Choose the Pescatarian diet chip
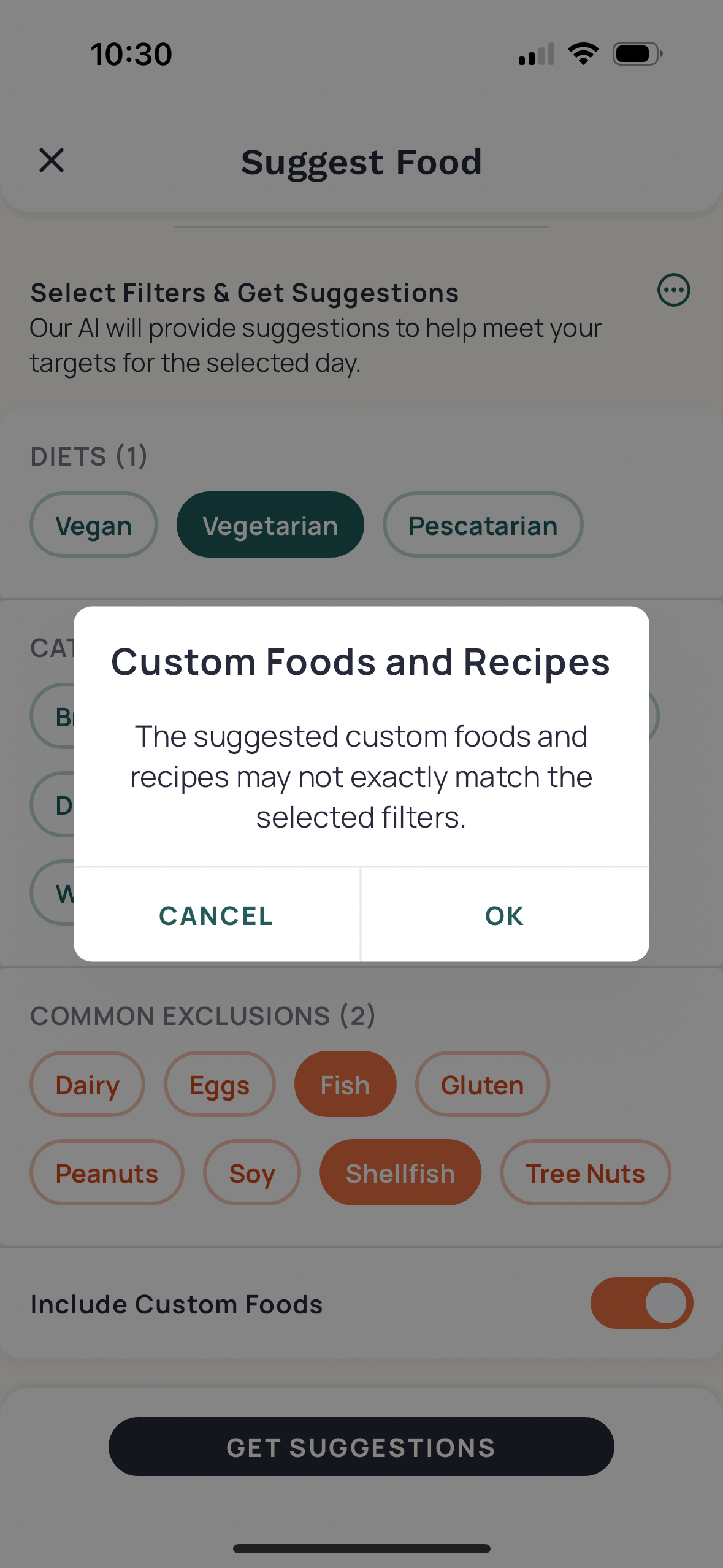723x1568 pixels. click(x=483, y=525)
